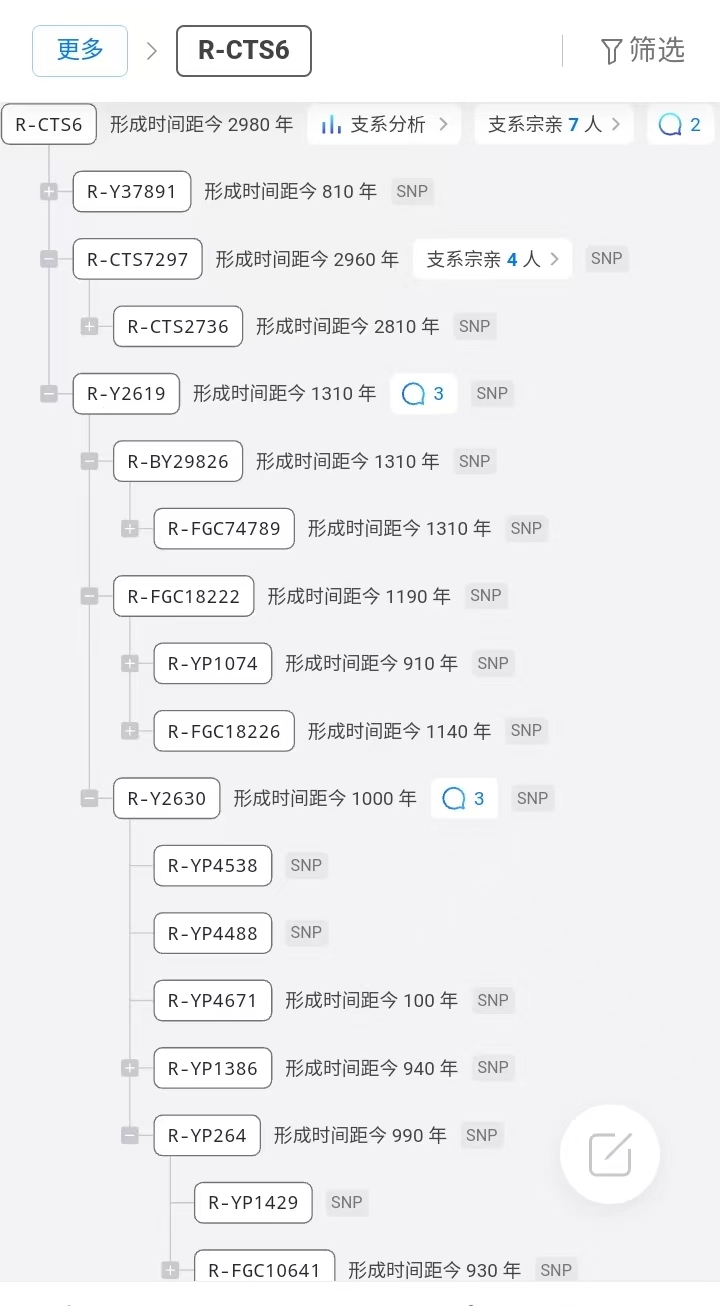720x1306 pixels.
Task: Select the R-BY29826 haplogroup node
Action: click(178, 461)
